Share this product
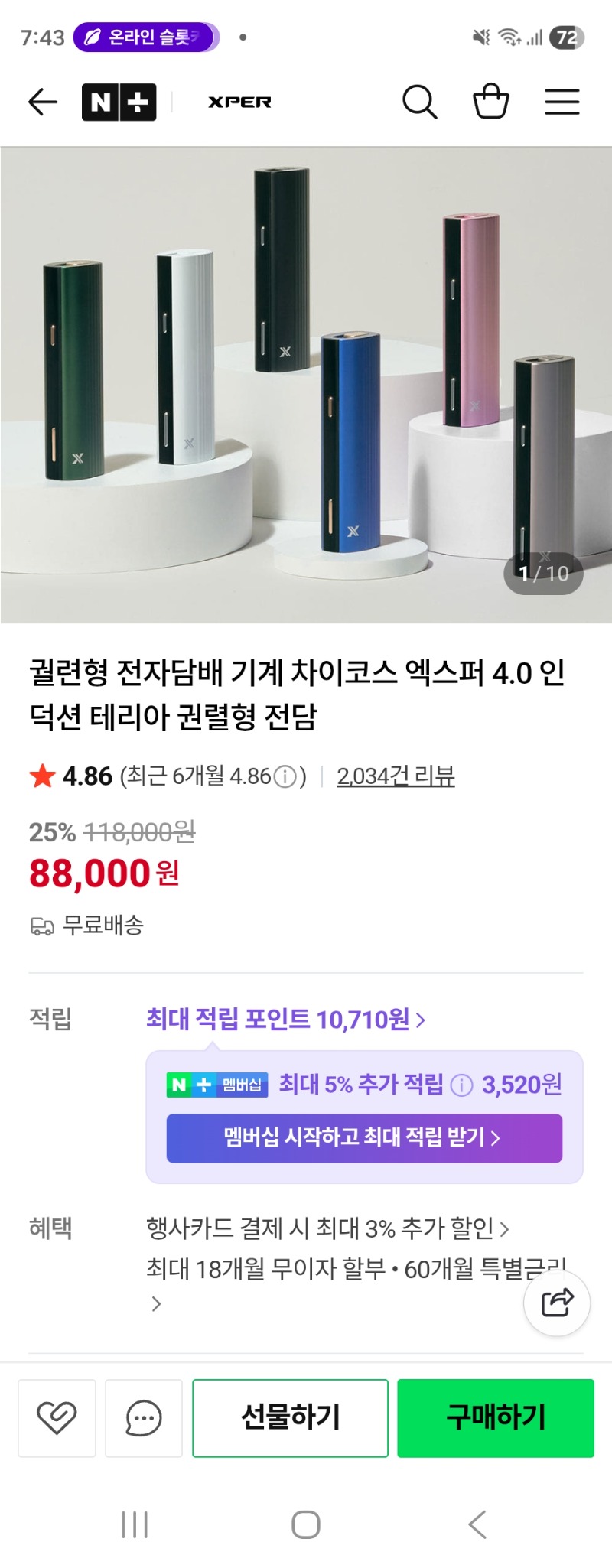Screen dimensions: 612x1568 [556, 1303]
